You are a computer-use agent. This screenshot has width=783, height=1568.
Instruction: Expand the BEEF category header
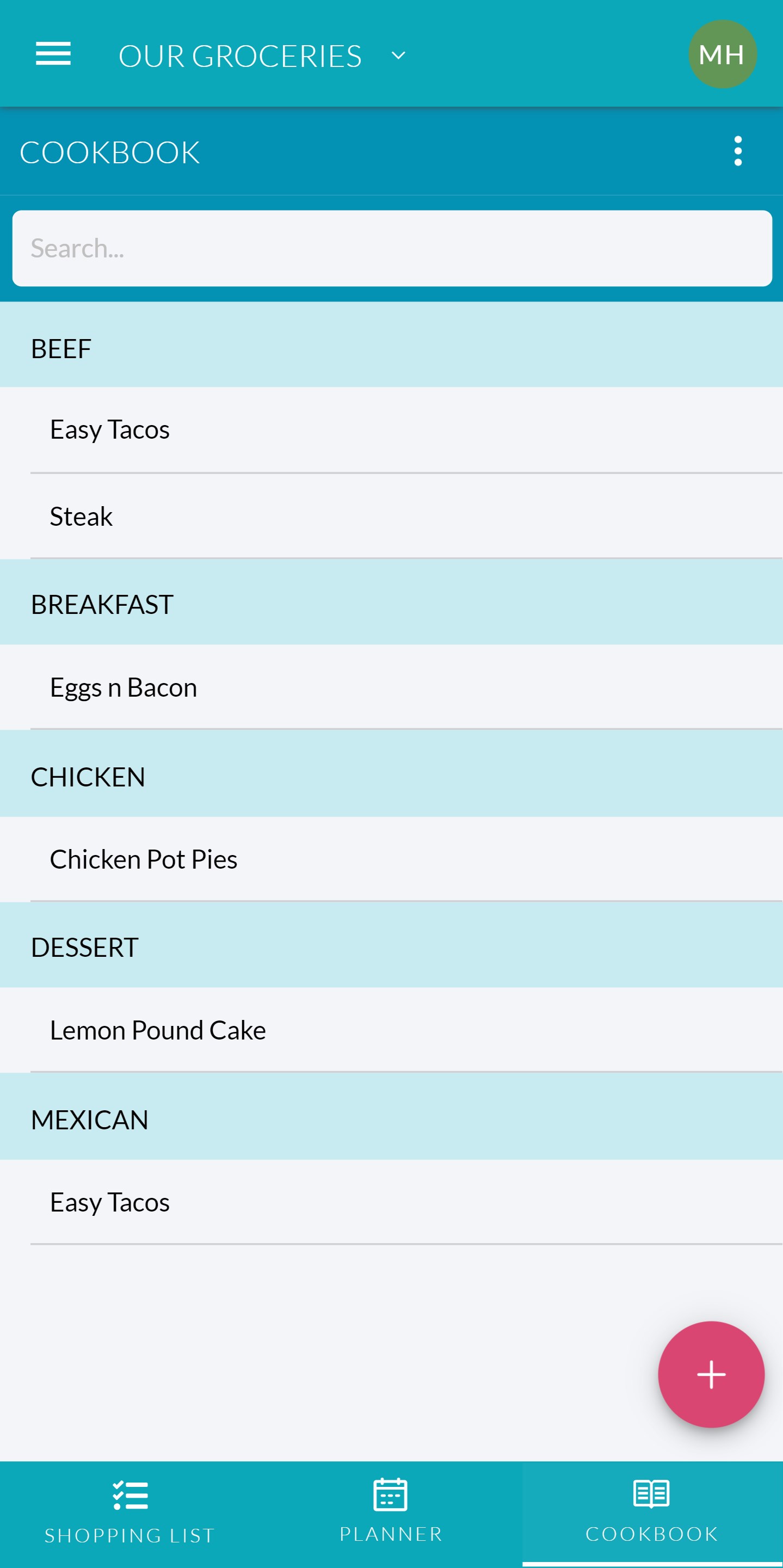click(x=391, y=348)
